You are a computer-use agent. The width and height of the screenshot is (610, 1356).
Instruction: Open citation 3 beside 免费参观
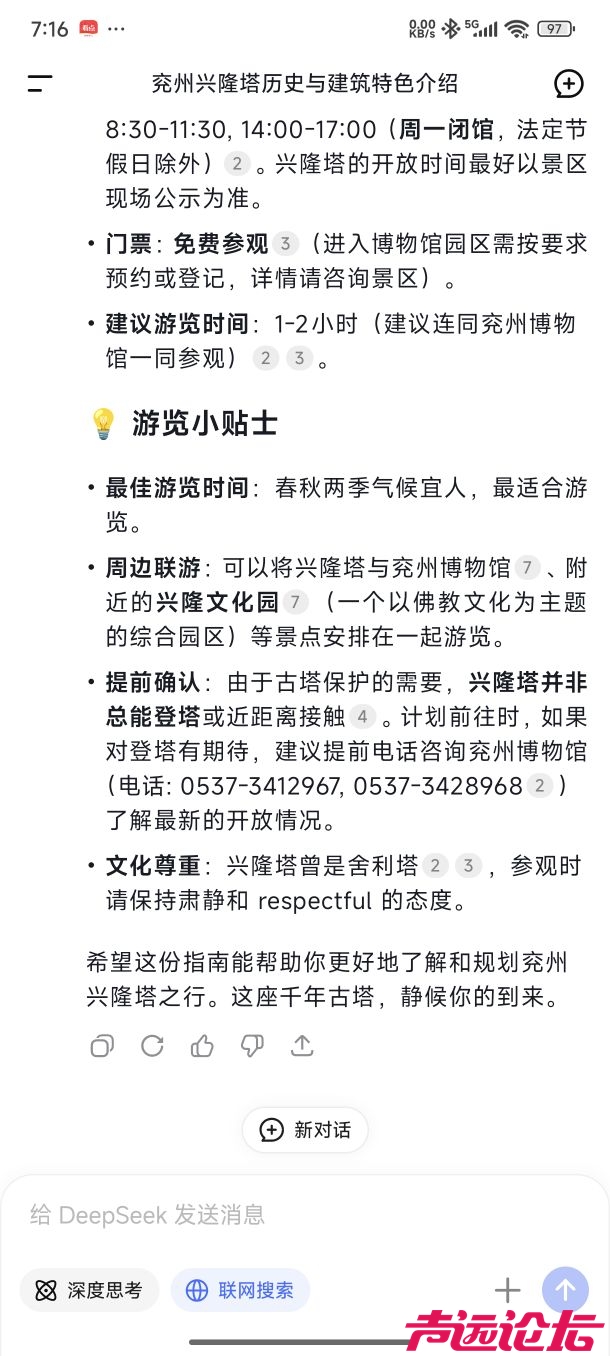coord(286,243)
